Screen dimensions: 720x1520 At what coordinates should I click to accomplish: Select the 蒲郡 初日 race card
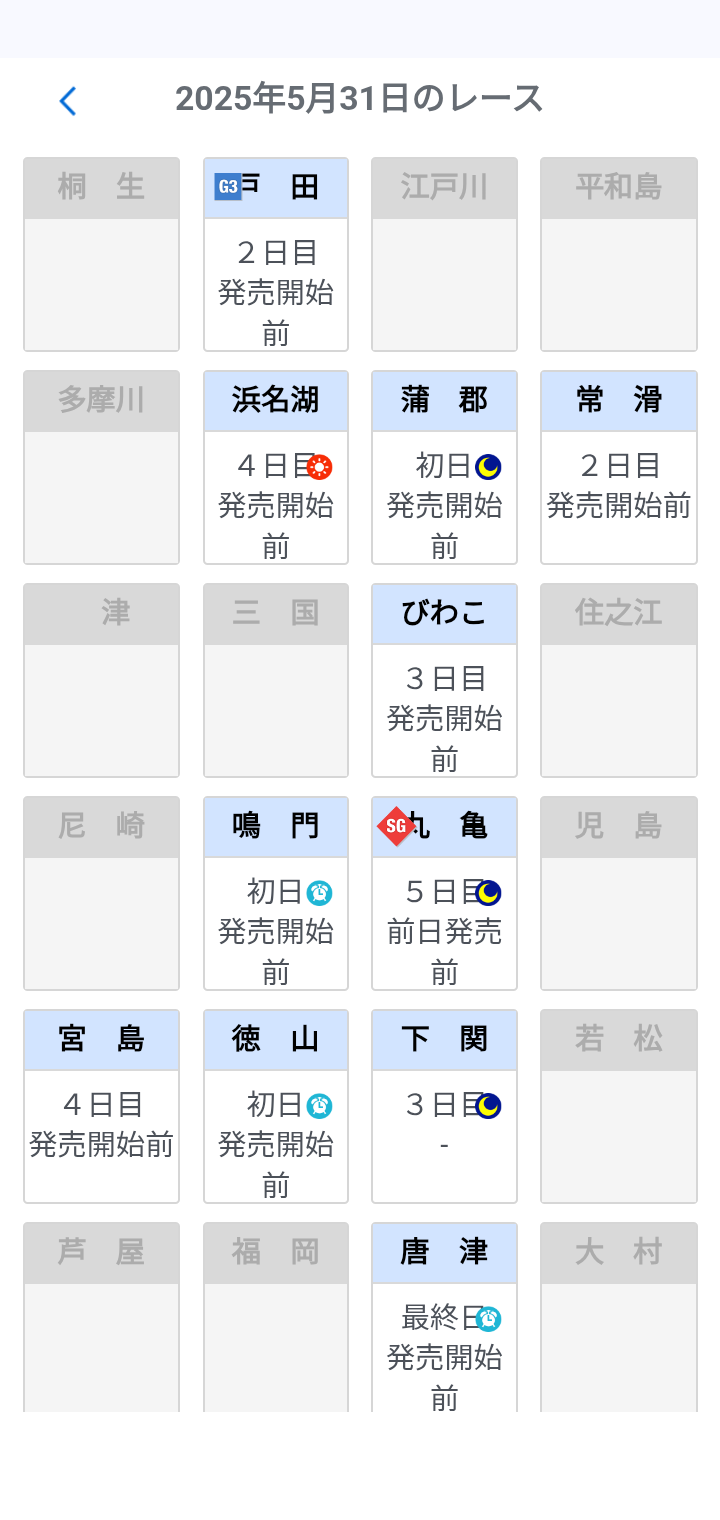click(444, 468)
